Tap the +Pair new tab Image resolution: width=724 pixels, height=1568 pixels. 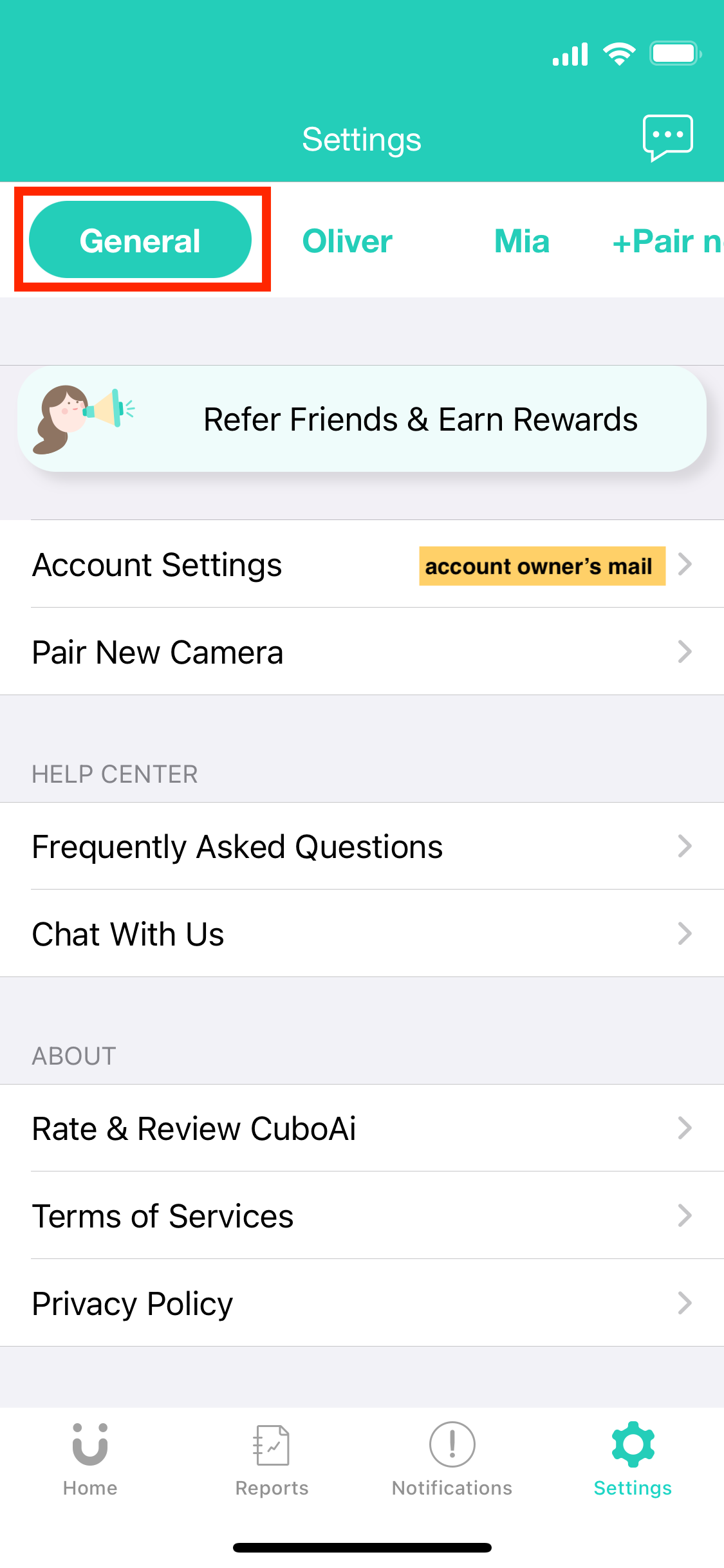pyautogui.click(x=666, y=241)
